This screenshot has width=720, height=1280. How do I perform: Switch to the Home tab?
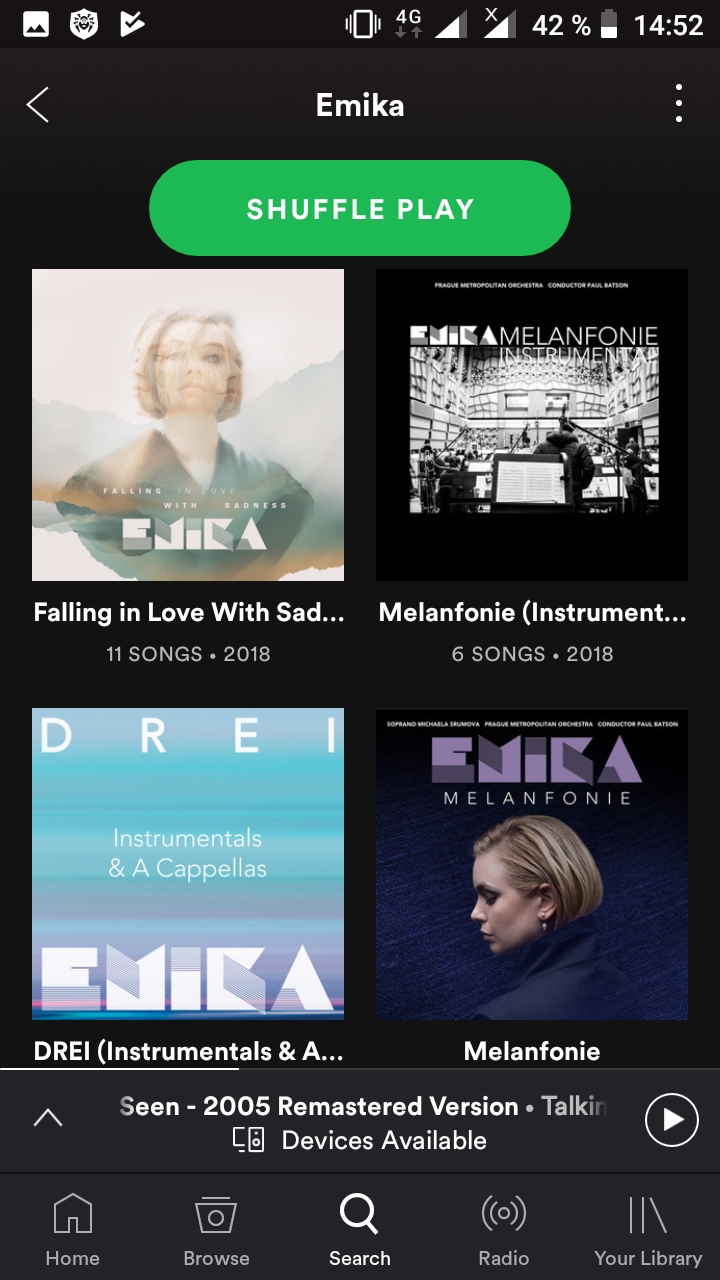[72, 1229]
